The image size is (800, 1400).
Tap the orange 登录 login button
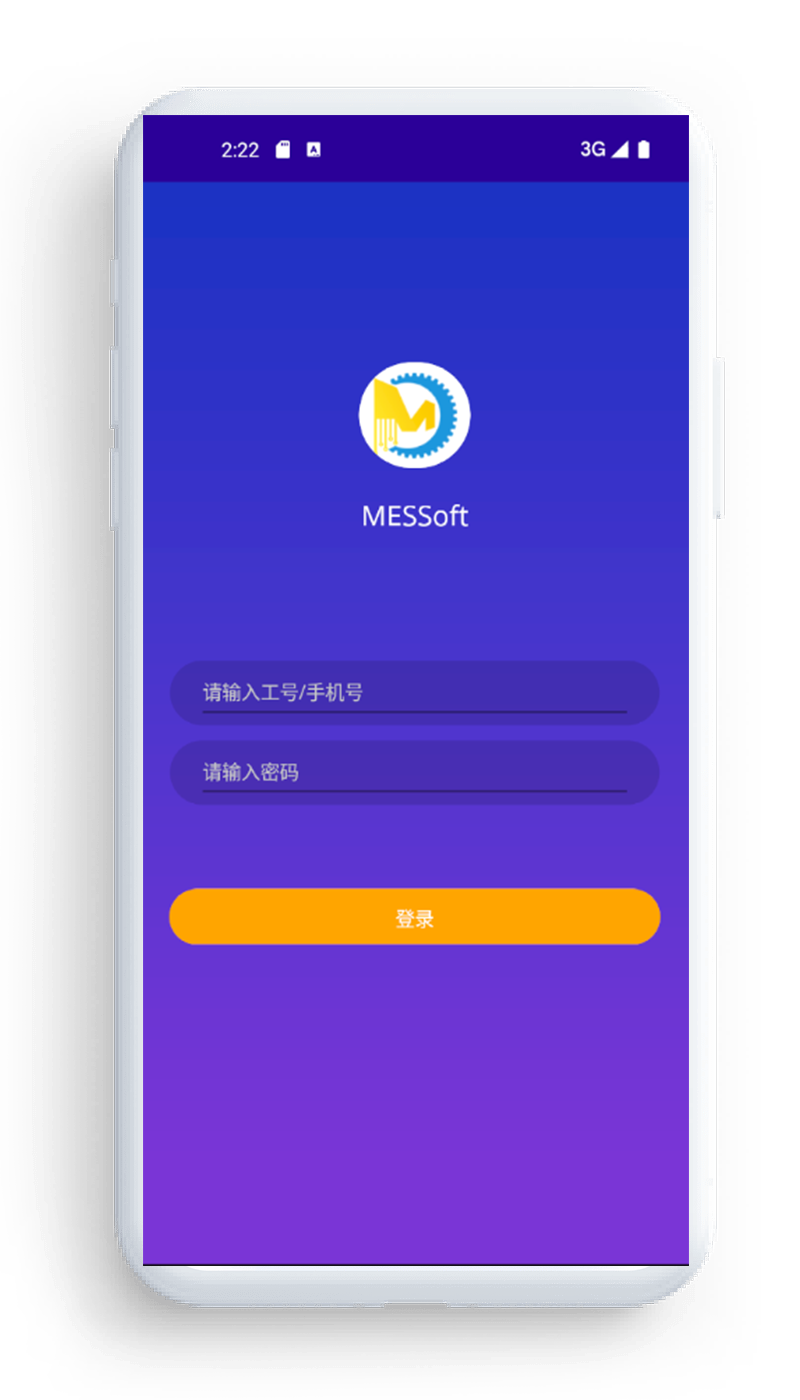coord(414,917)
